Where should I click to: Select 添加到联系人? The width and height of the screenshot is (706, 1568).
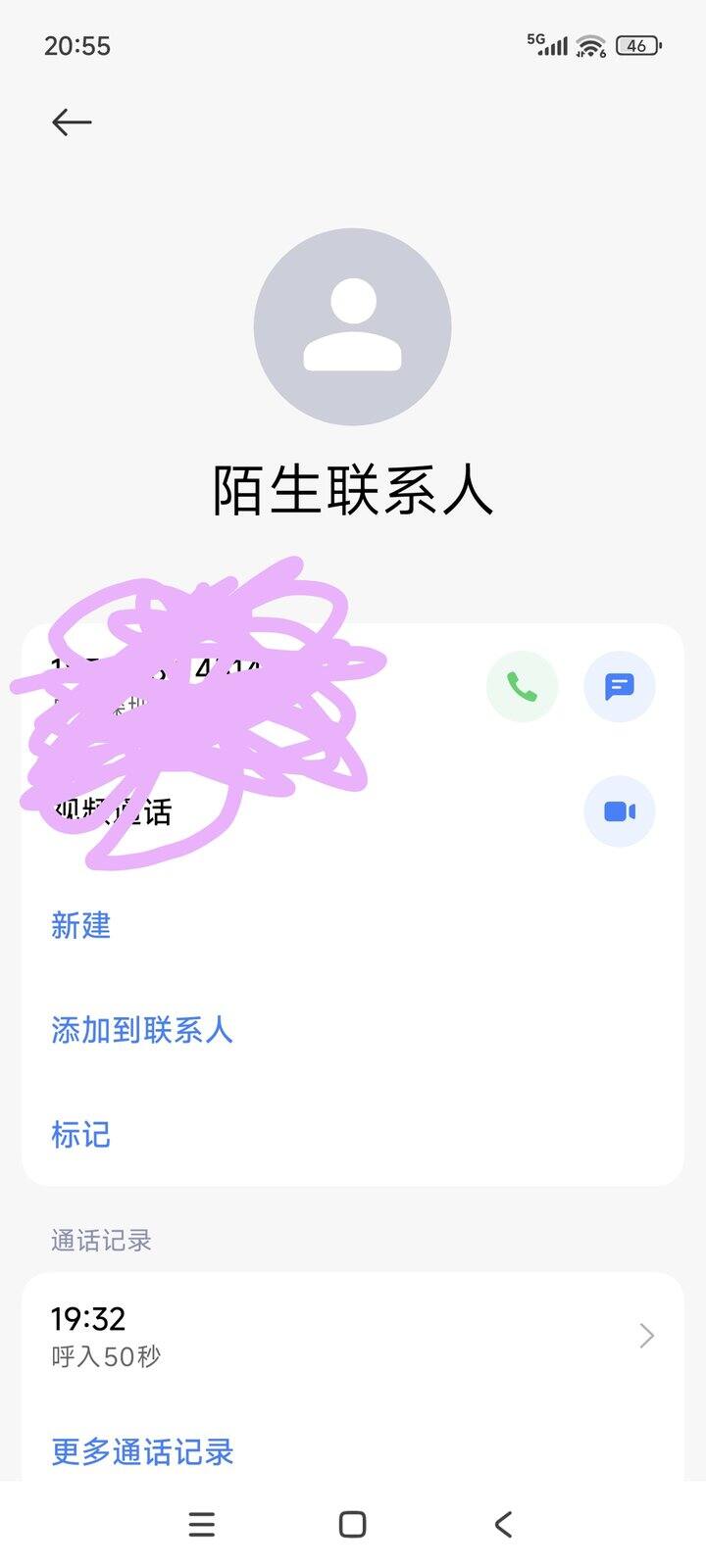pyautogui.click(x=142, y=1030)
